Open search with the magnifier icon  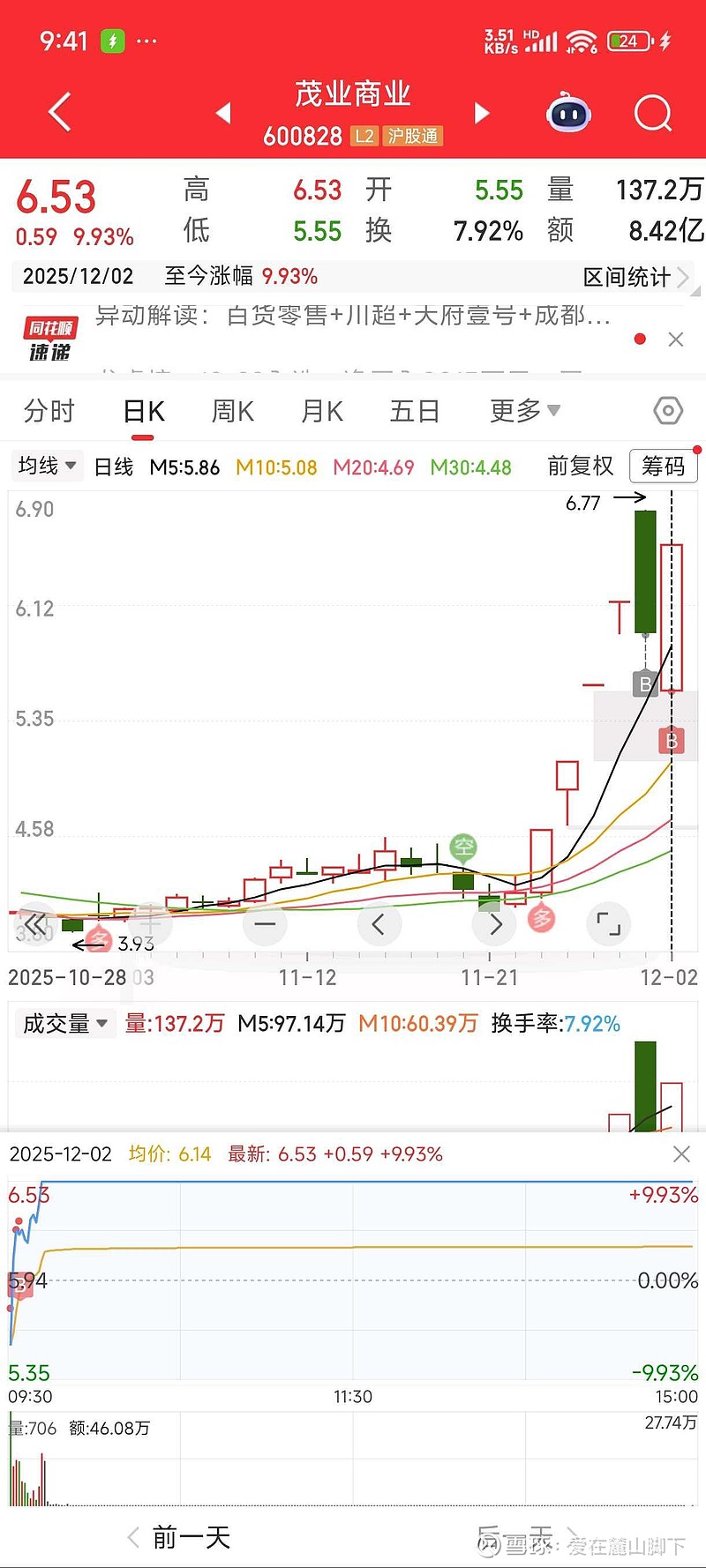[x=652, y=113]
